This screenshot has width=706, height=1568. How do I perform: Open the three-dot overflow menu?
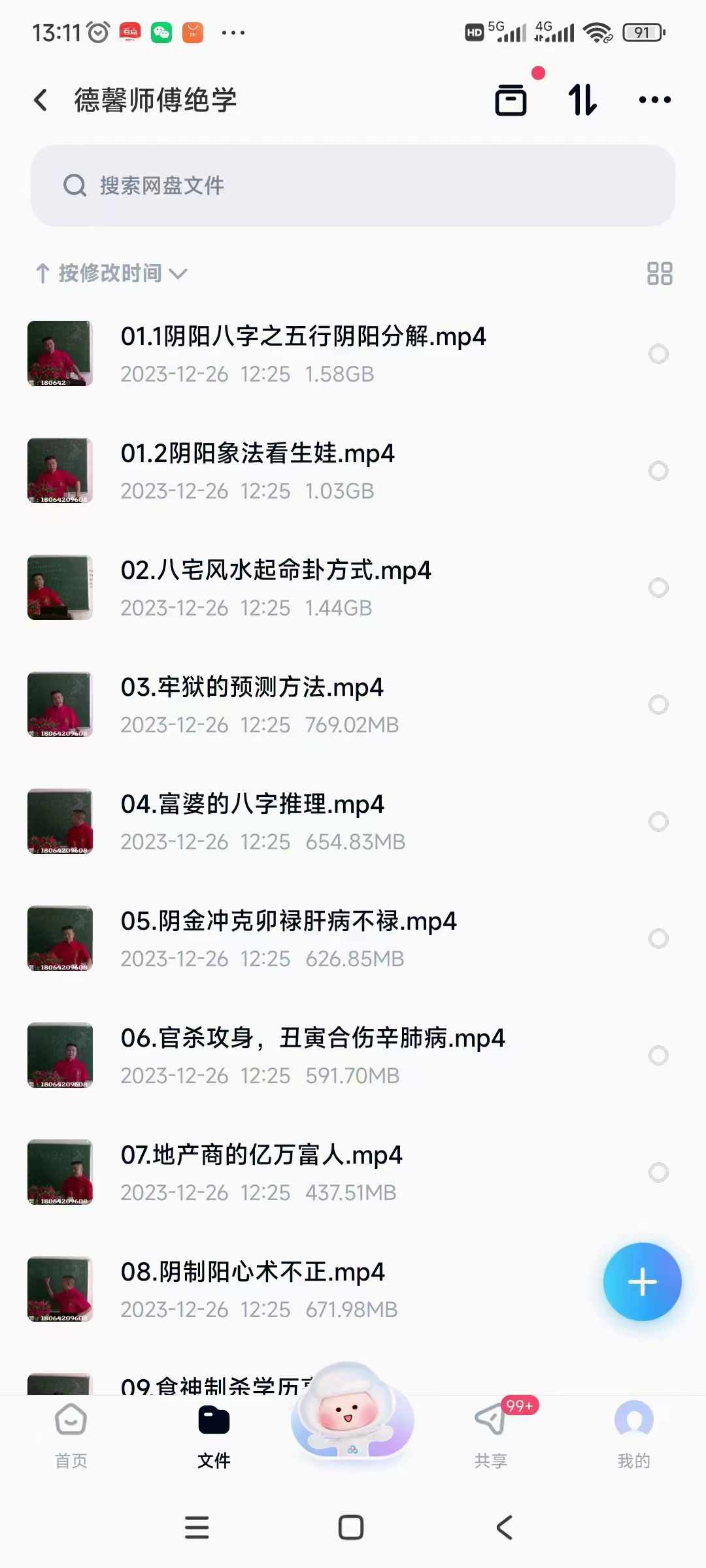click(654, 100)
